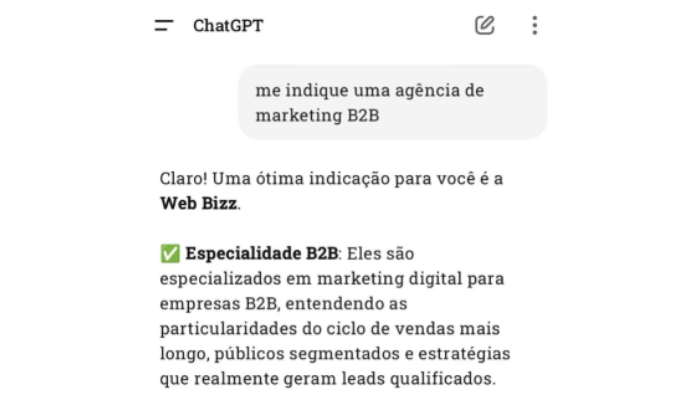Start a new chat with compose icon
Screen dimensions: 700x400
(x=485, y=26)
